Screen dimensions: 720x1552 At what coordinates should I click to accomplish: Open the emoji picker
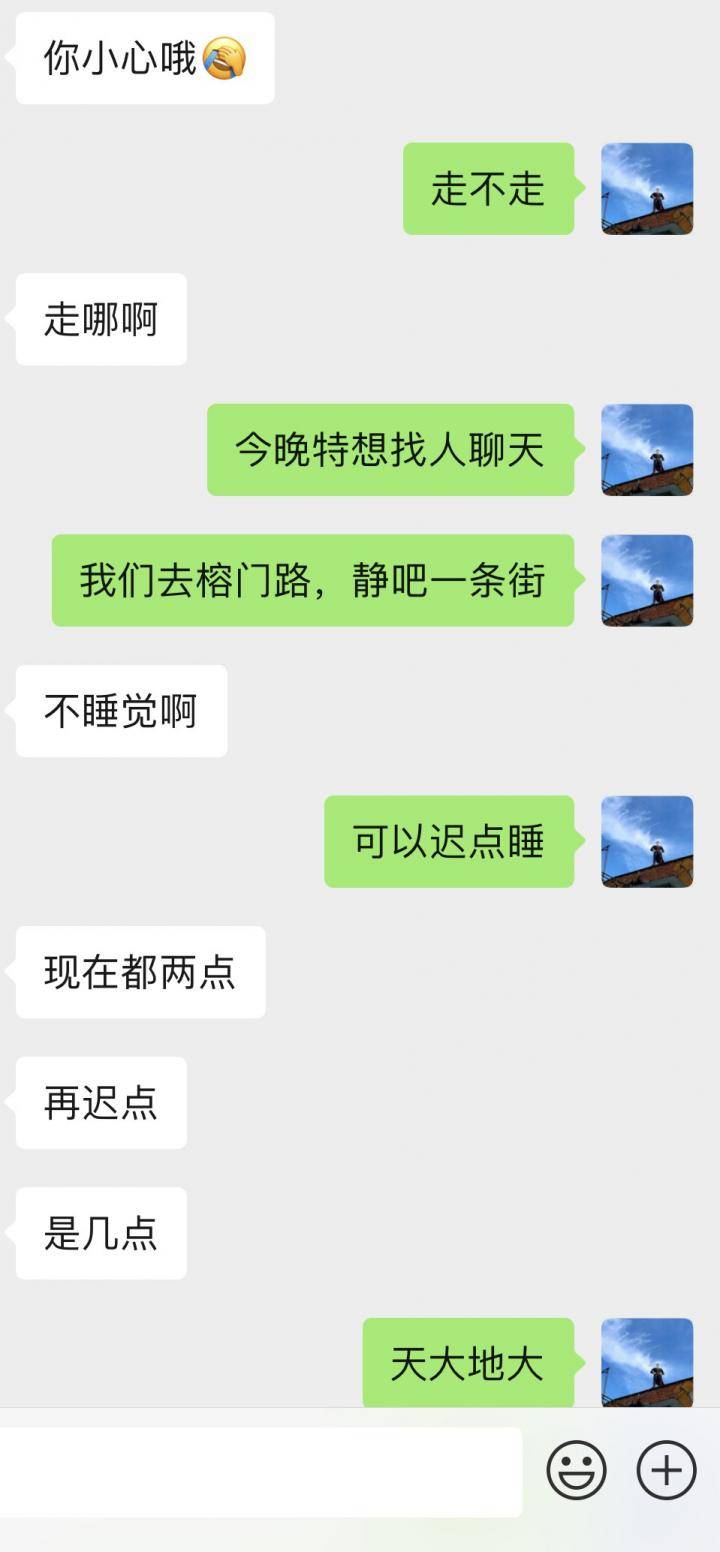(576, 1470)
